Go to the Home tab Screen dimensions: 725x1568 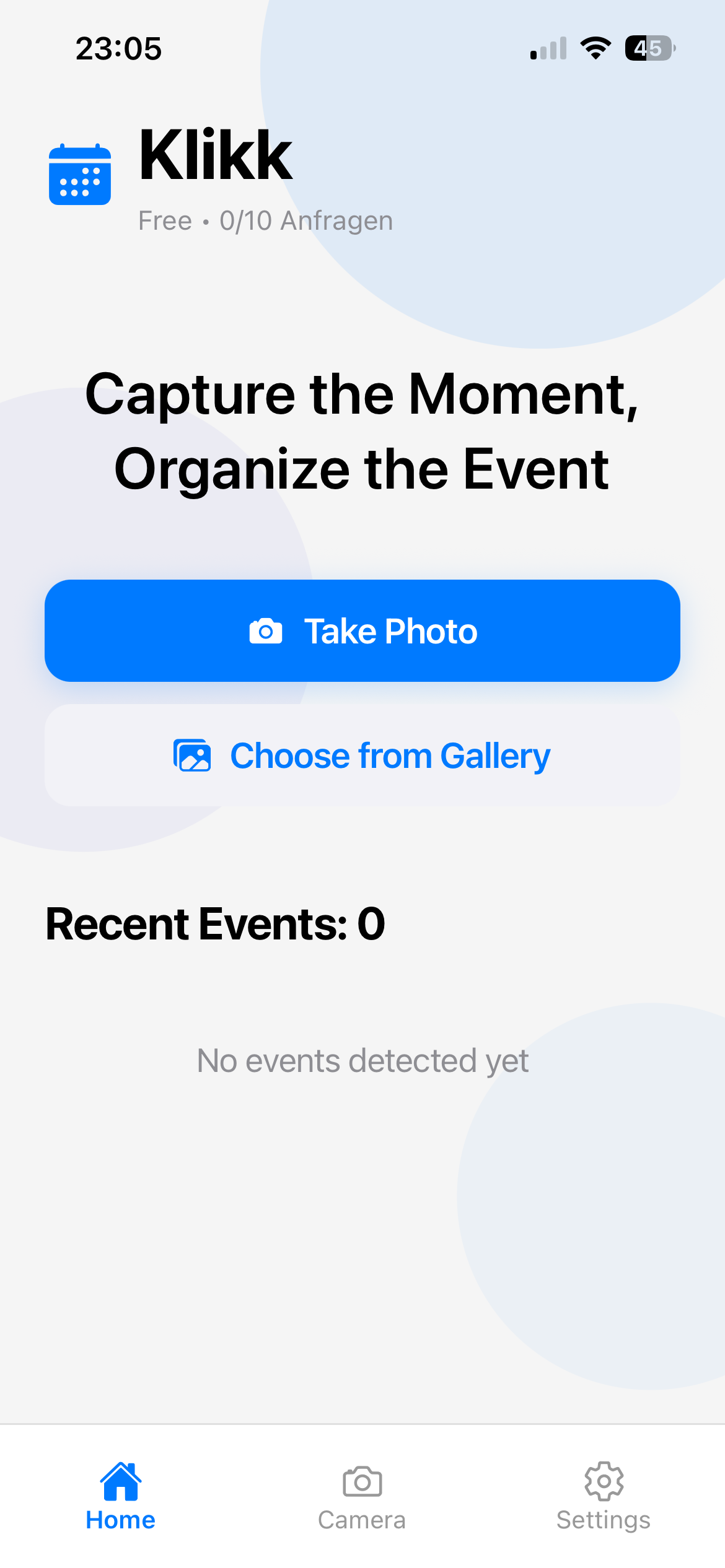pyautogui.click(x=120, y=1496)
